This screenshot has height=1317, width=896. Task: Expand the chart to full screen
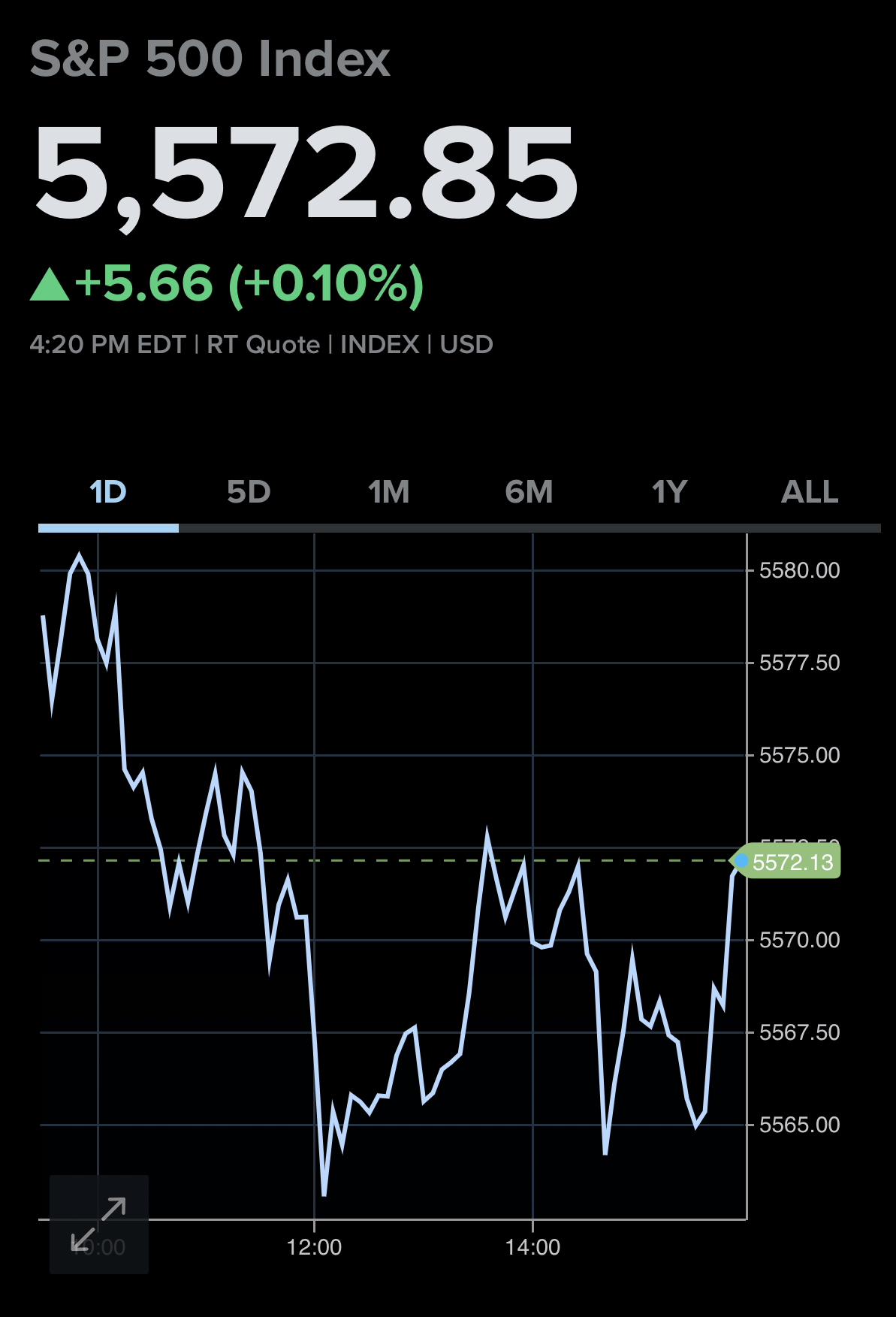click(99, 1224)
